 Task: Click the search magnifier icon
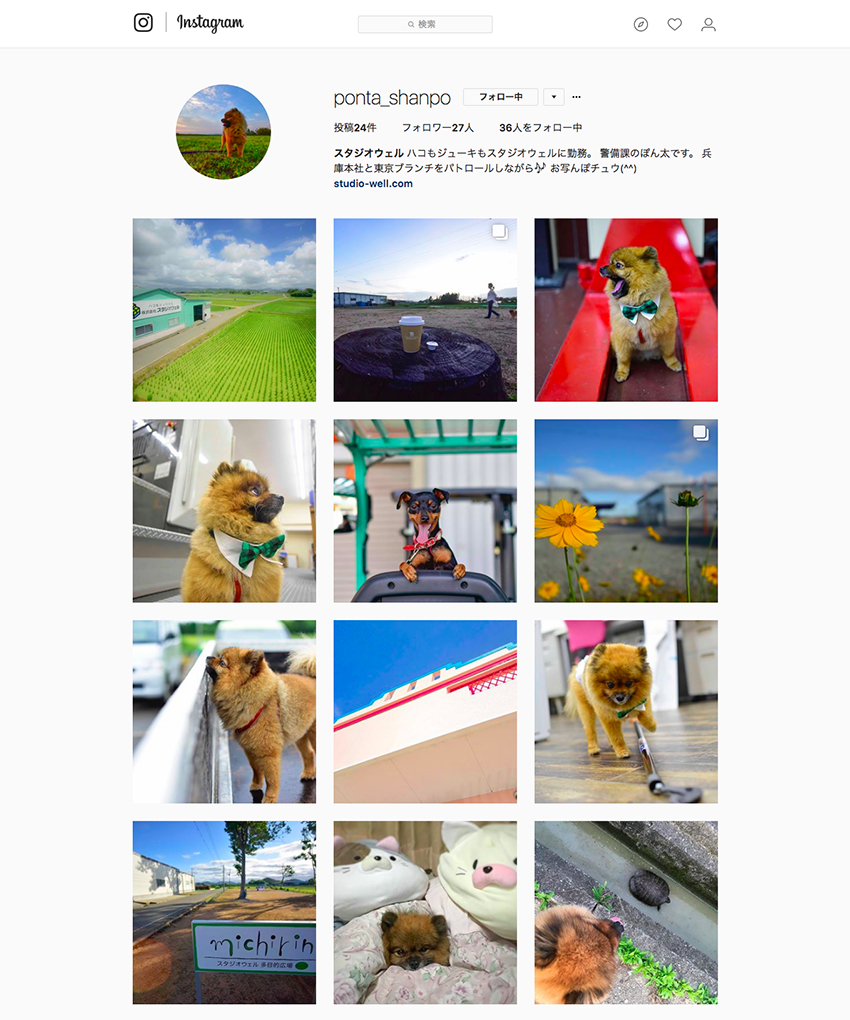click(x=410, y=23)
